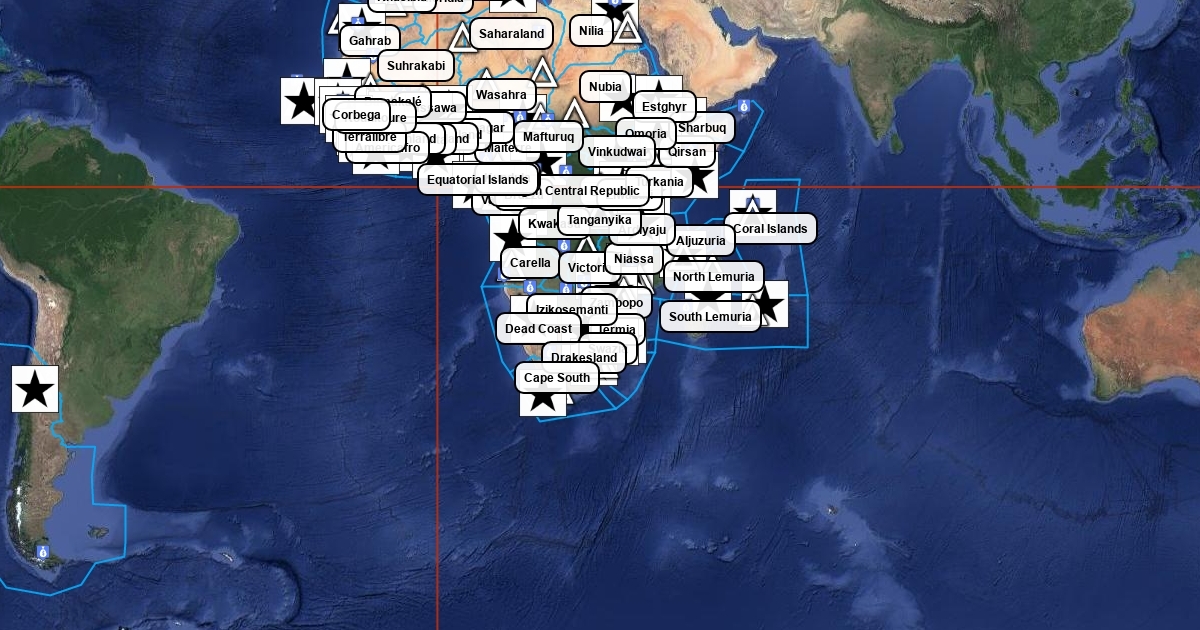This screenshot has height=630, width=1200.
Task: Tap the Estghyr label
Action: 664,107
